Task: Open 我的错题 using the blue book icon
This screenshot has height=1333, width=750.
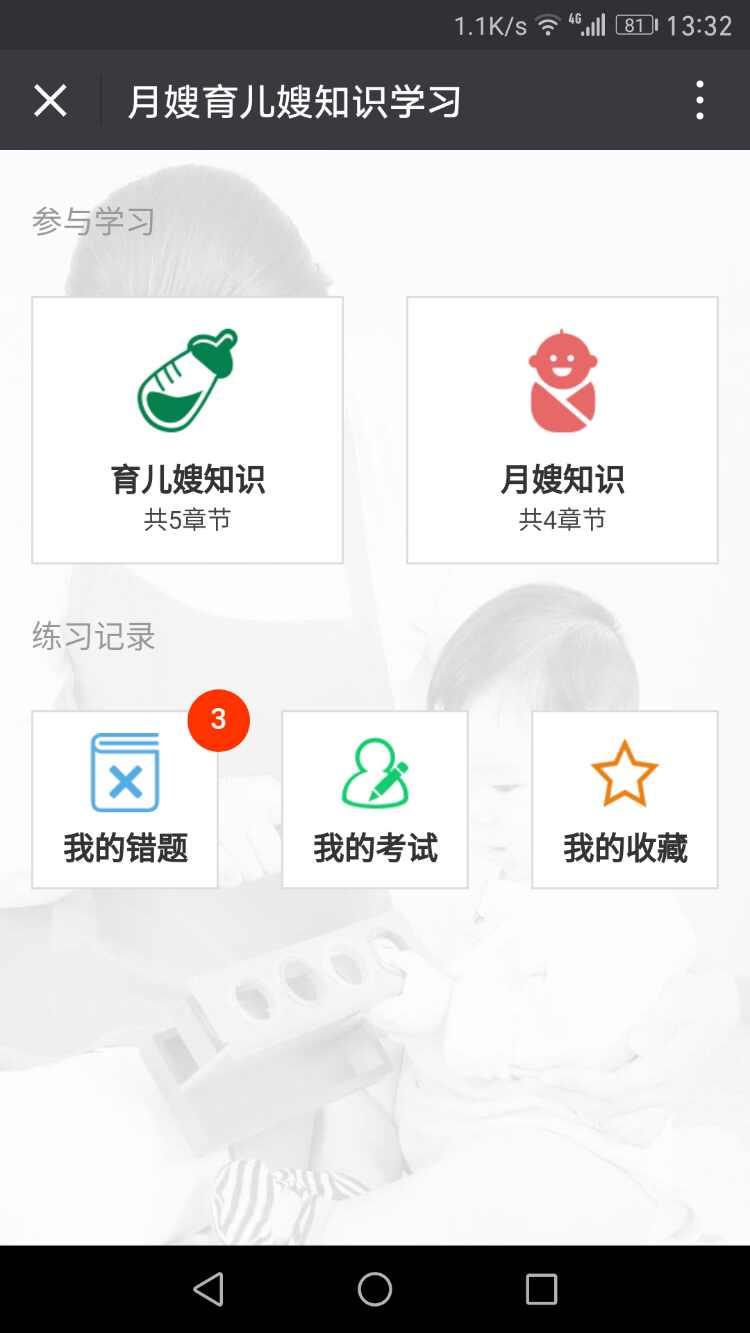Action: coord(124,770)
